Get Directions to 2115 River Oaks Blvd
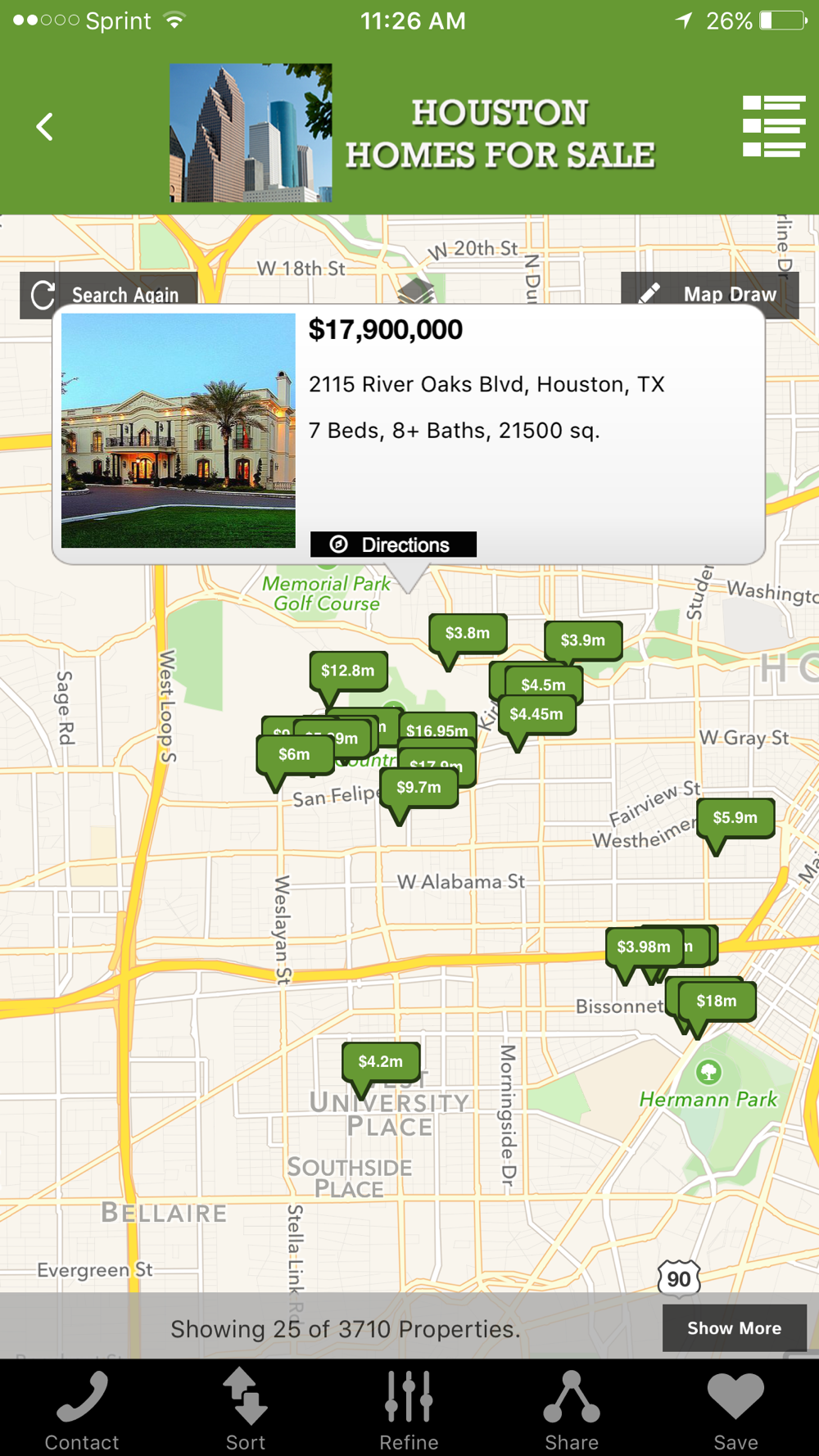Image resolution: width=819 pixels, height=1456 pixels. click(x=393, y=545)
